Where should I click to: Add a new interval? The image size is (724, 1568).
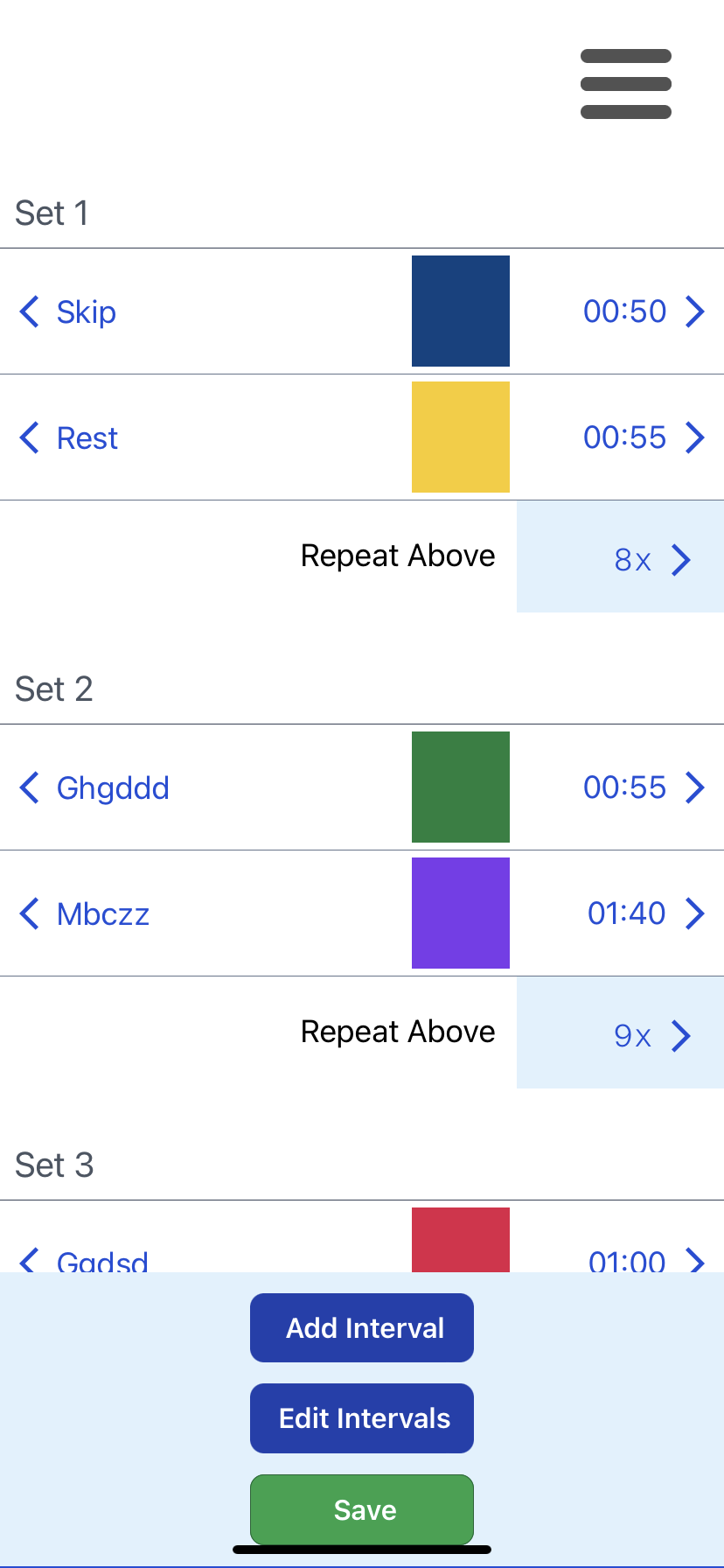(x=362, y=1327)
